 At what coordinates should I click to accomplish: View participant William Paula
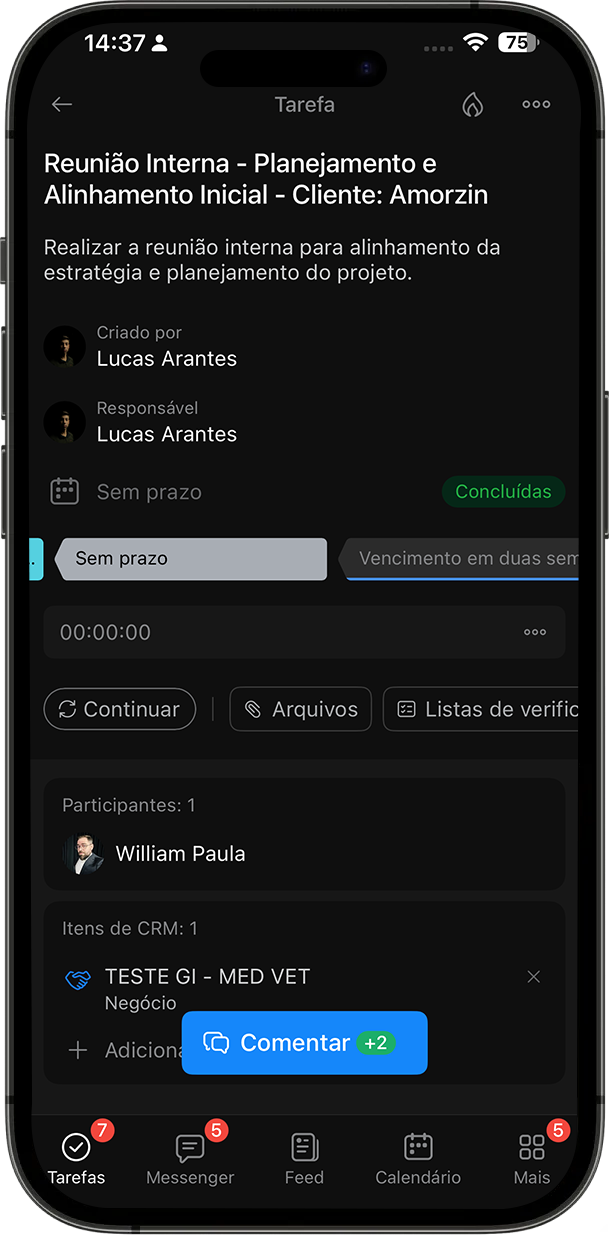point(180,854)
